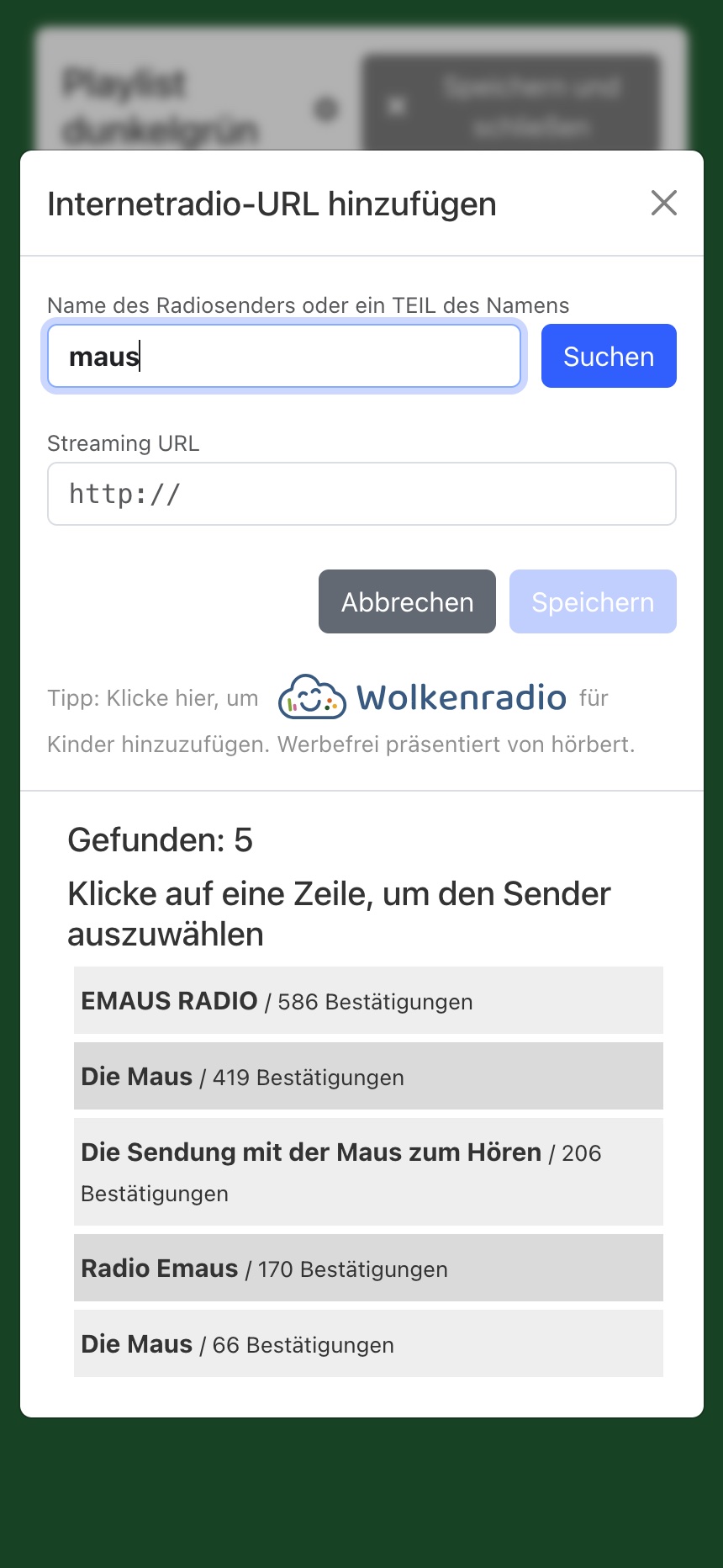The height and width of the screenshot is (1568, 723).
Task: Tap the radio station name field
Action: [284, 357]
